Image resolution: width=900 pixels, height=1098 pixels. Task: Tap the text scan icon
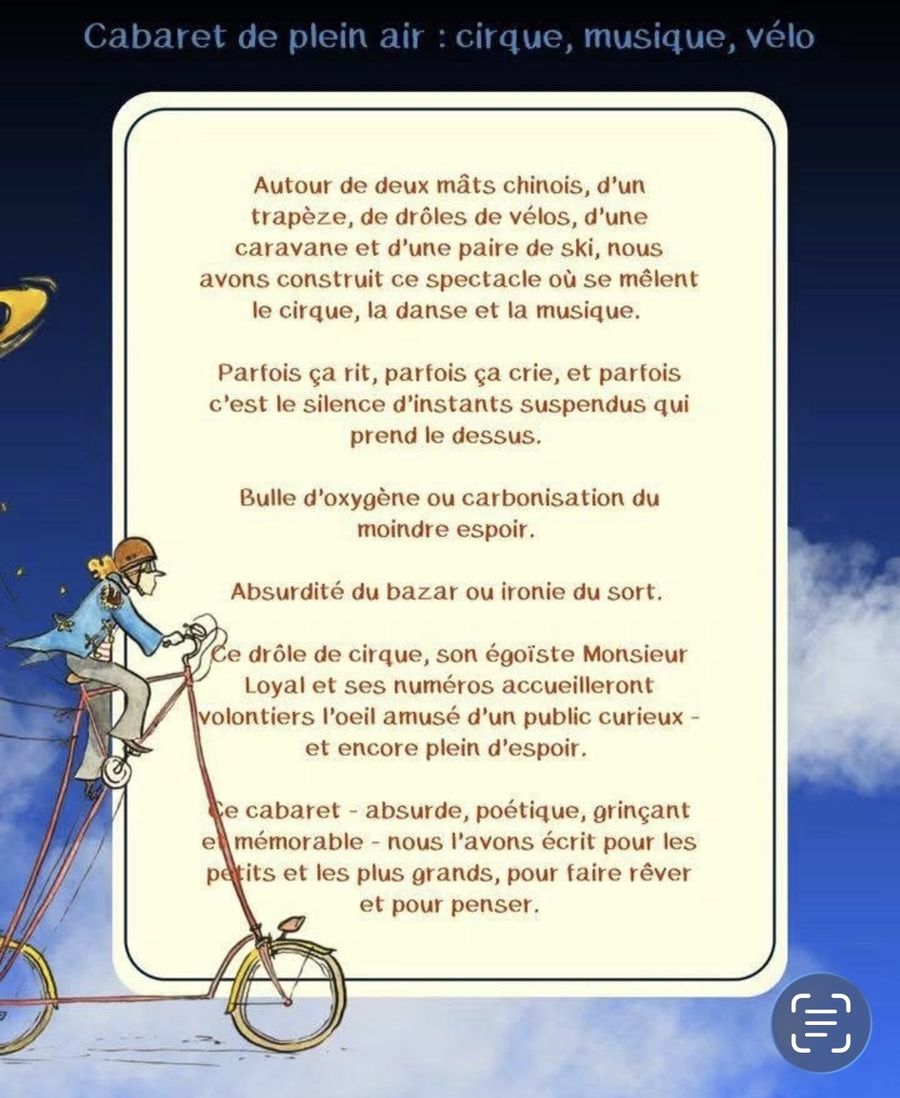tap(821, 1023)
